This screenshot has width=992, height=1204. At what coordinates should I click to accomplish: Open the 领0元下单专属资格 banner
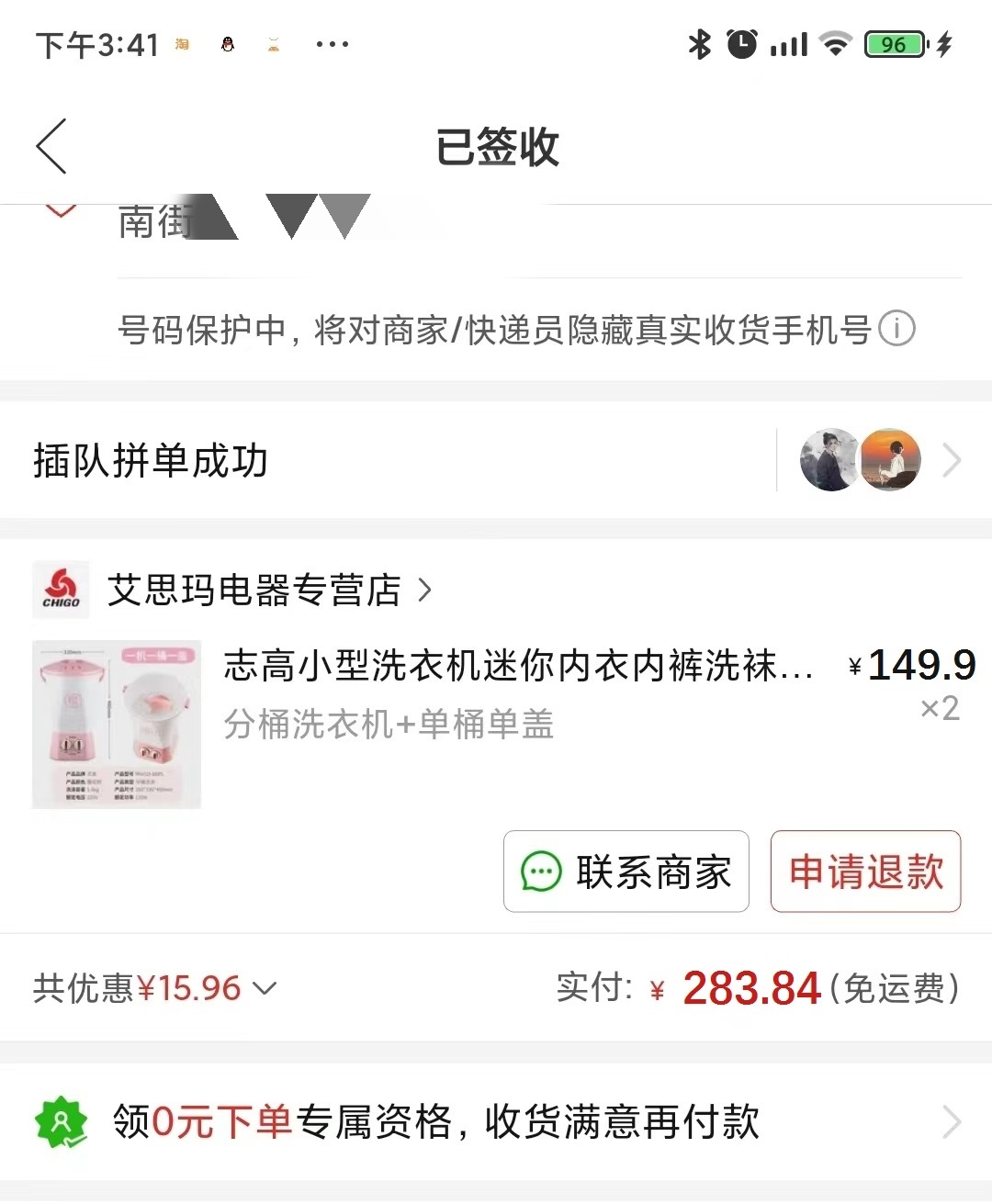(496, 1121)
